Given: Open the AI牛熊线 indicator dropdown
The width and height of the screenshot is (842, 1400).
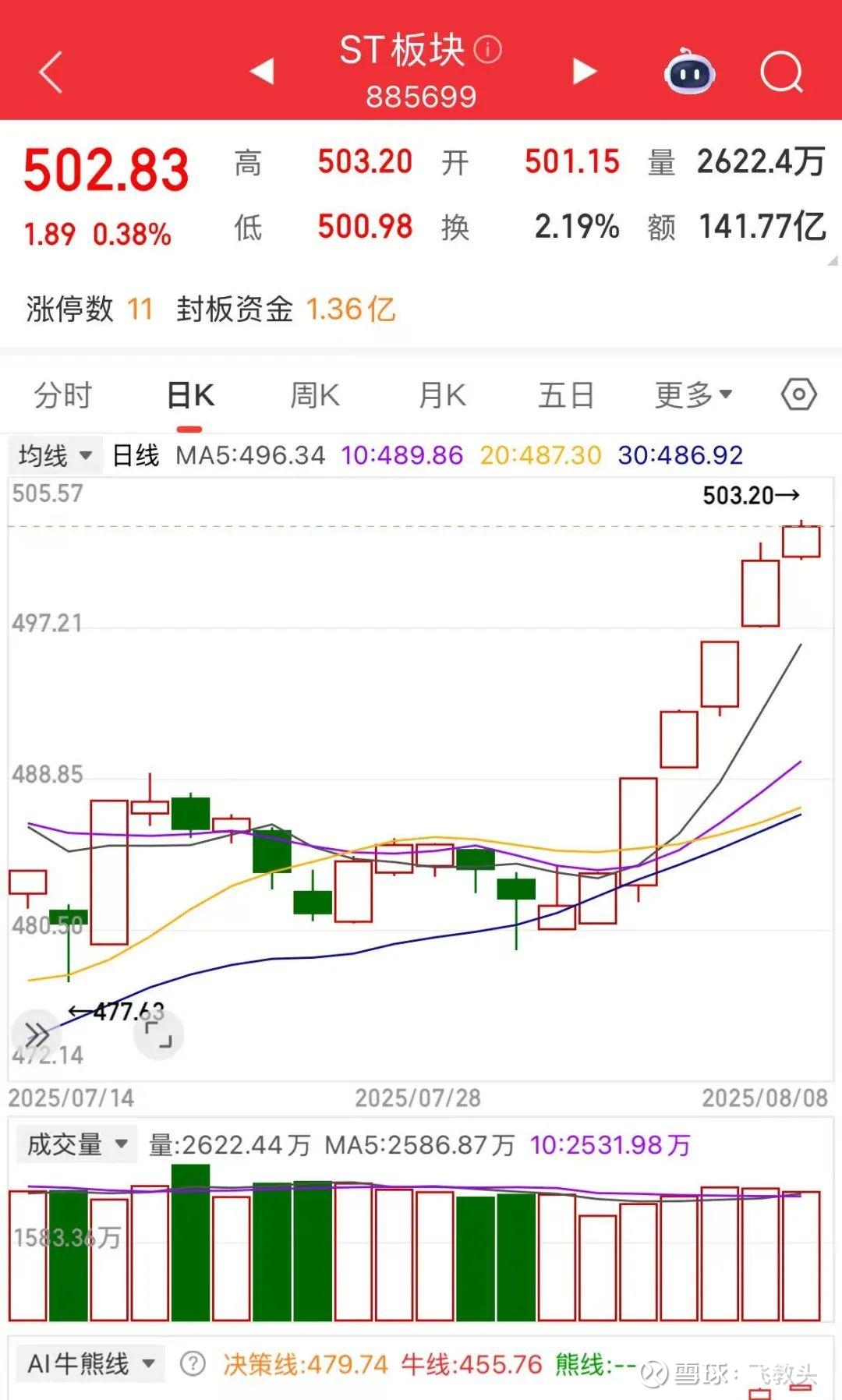Looking at the screenshot, I should tap(90, 1364).
